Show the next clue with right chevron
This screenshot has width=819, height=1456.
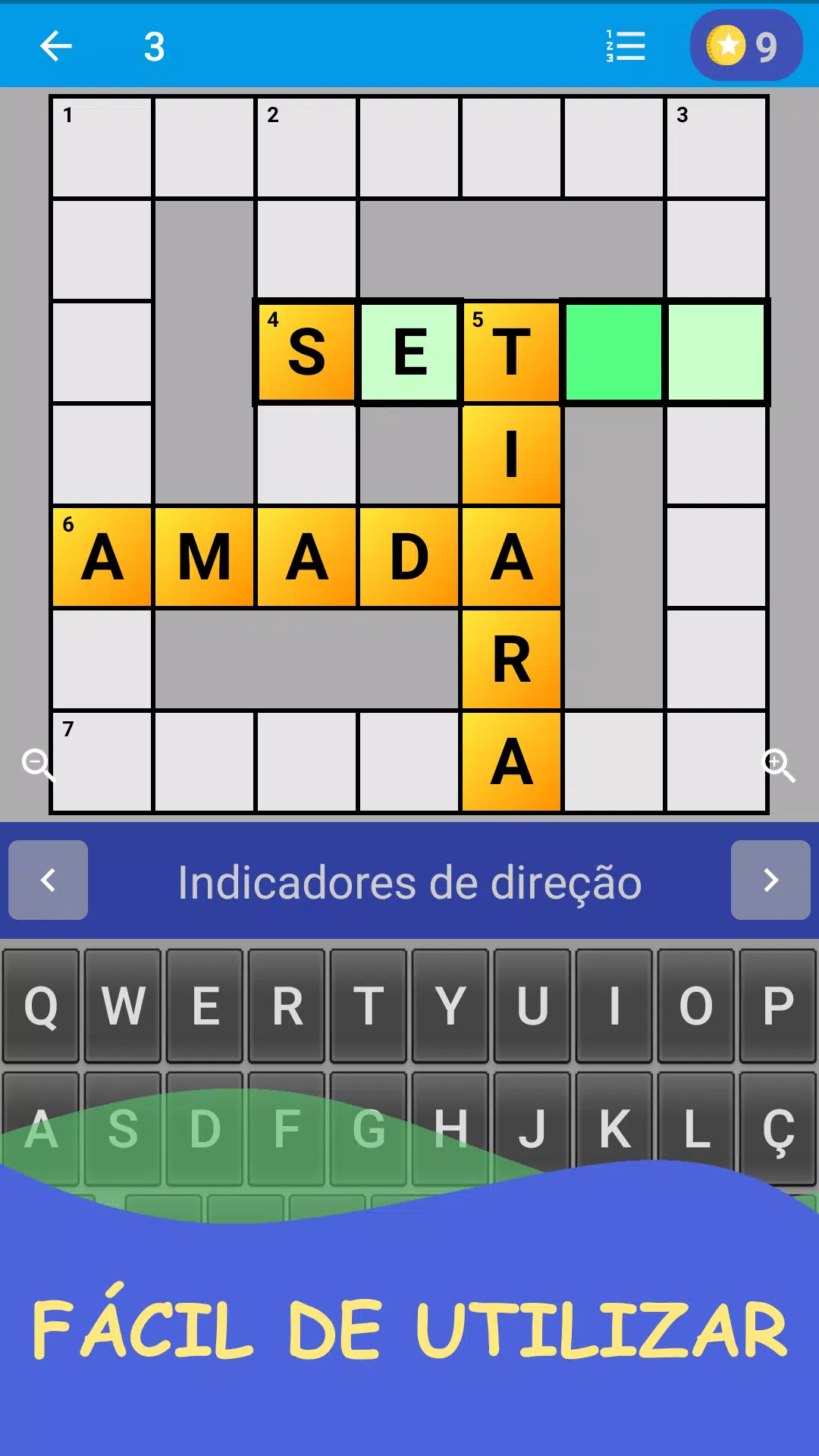[770, 880]
